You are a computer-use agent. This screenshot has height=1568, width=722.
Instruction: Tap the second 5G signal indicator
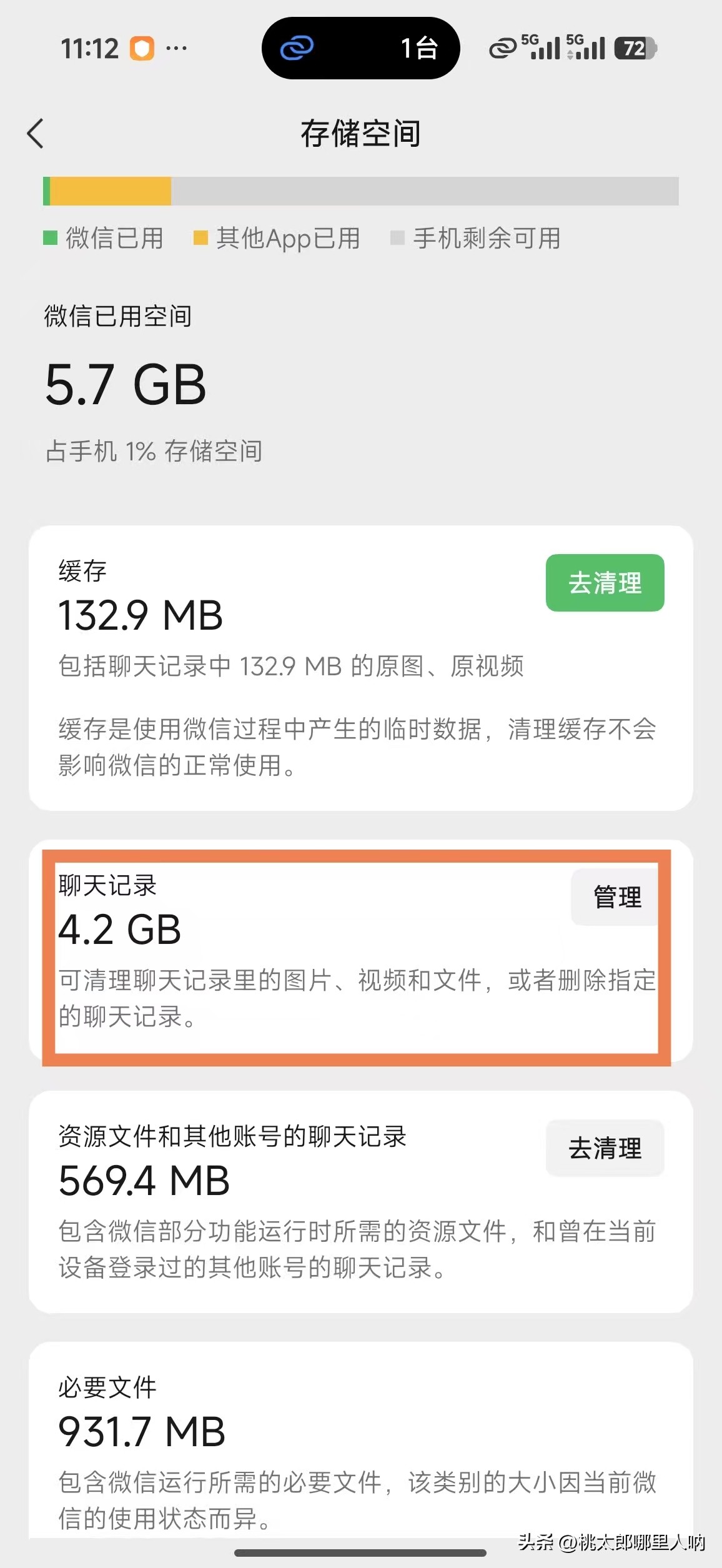pos(585,47)
